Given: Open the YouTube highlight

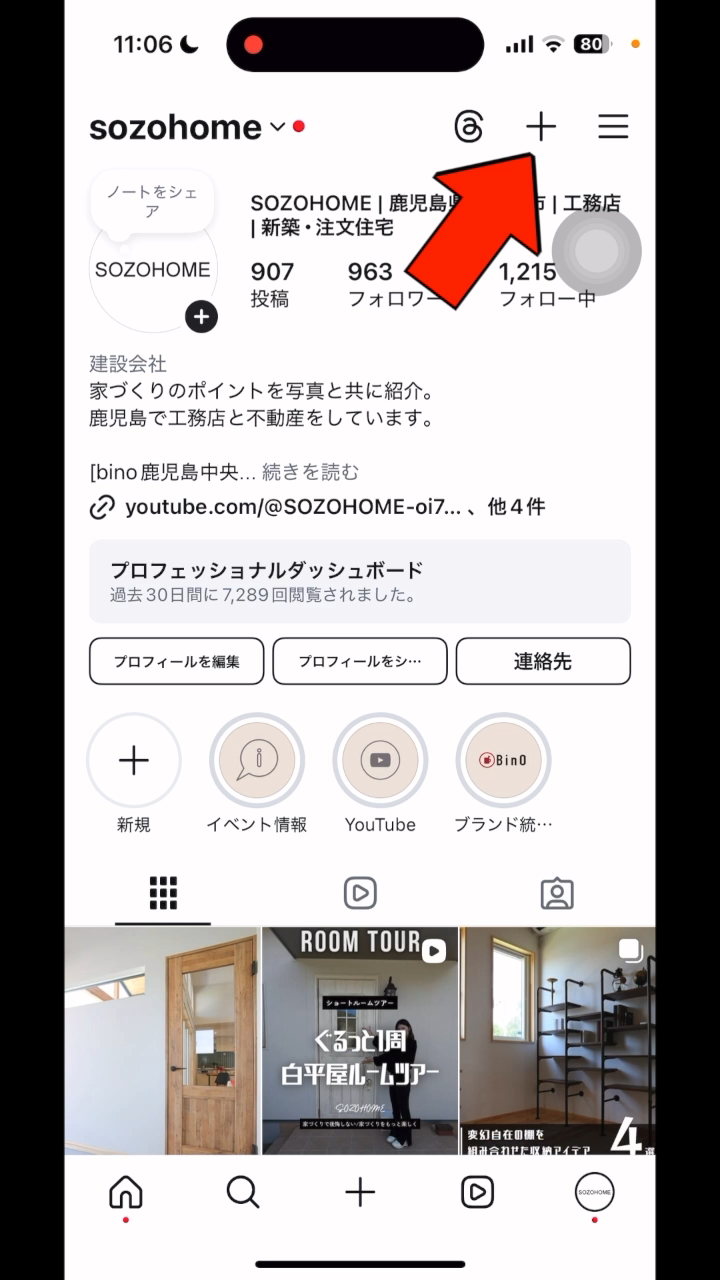Looking at the screenshot, I should [x=380, y=761].
